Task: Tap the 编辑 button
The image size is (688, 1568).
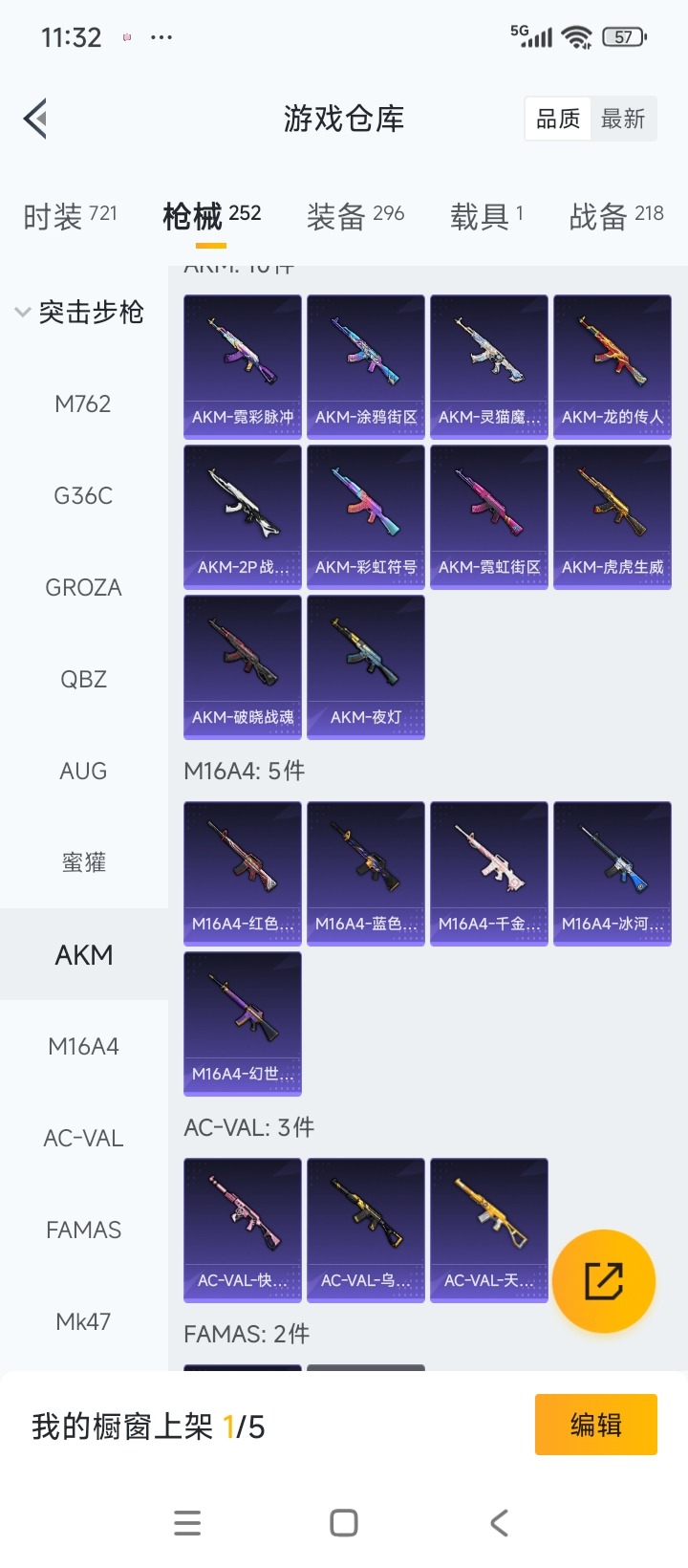Action: click(595, 1425)
